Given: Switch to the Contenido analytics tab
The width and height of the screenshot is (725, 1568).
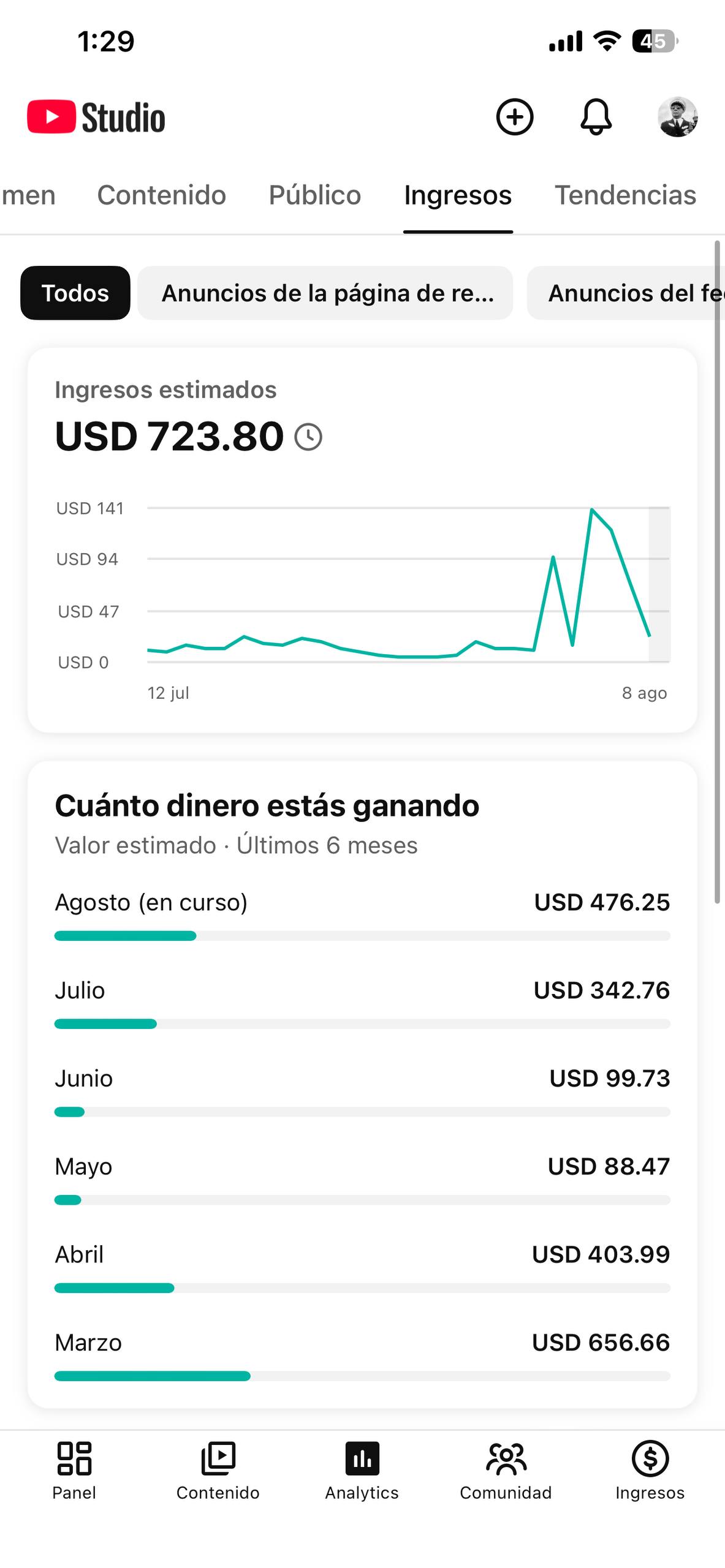Looking at the screenshot, I should [x=162, y=195].
